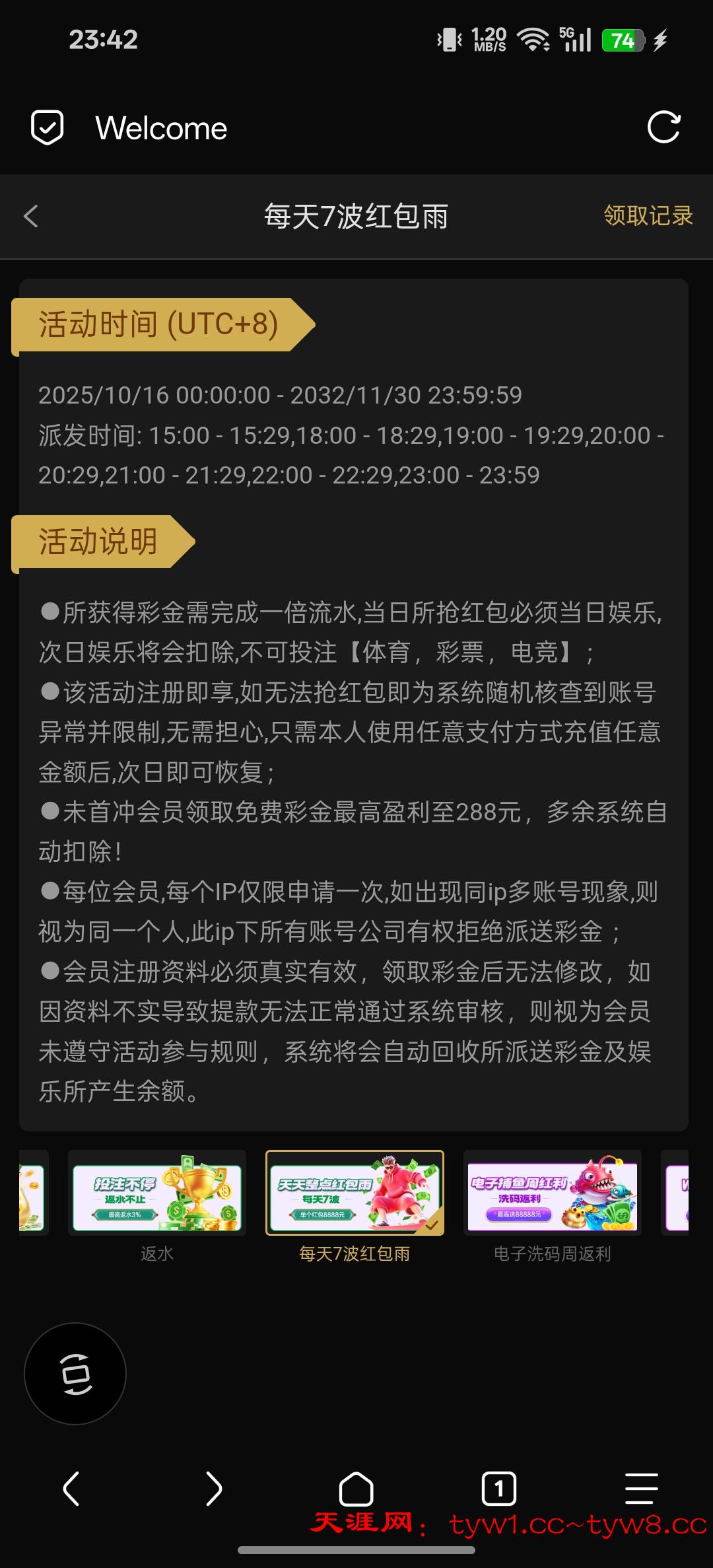Open 领取记录 claim records

click(648, 216)
